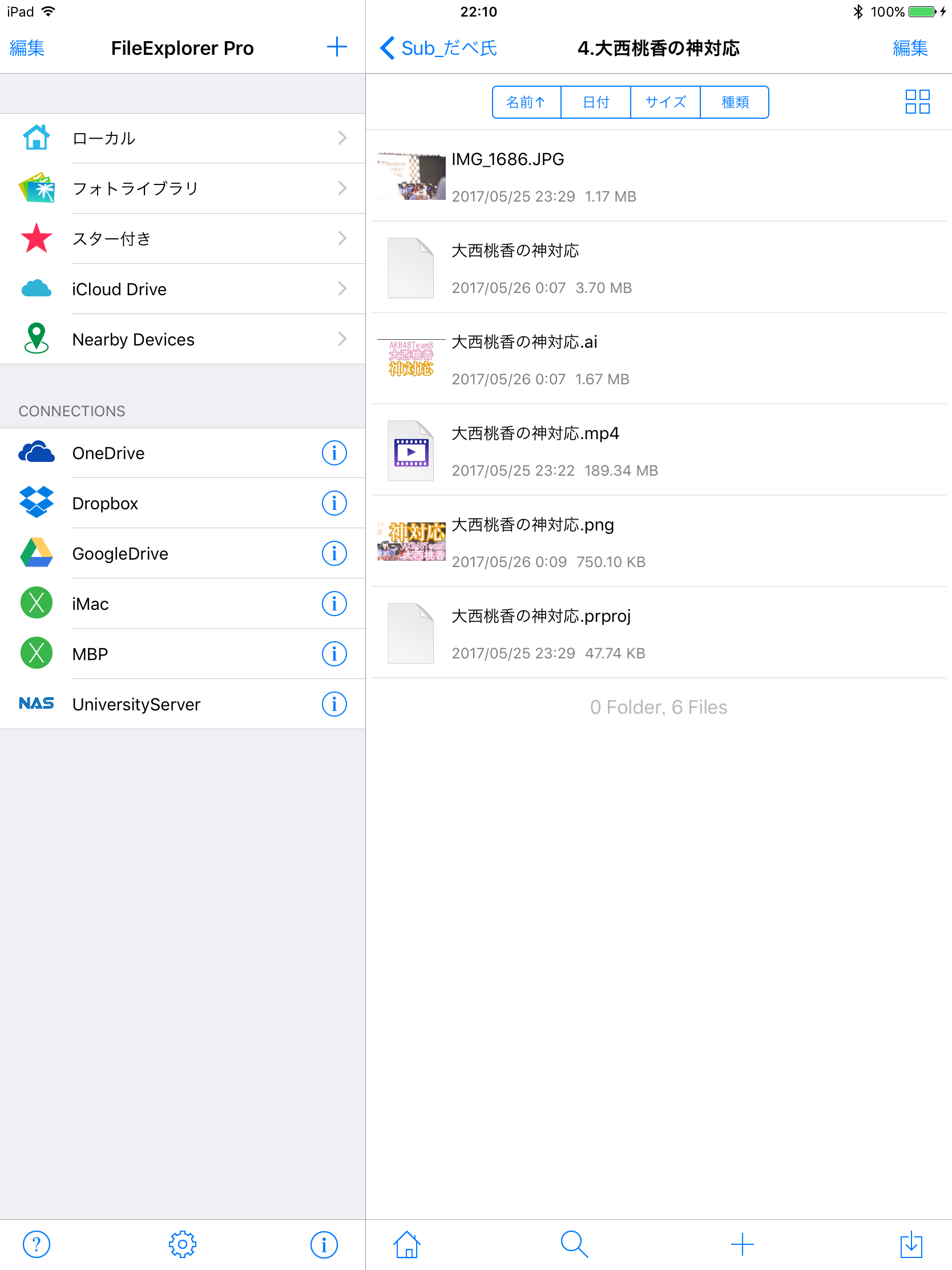The image size is (952, 1270).
Task: Sort files by 日付
Action: coord(595,102)
